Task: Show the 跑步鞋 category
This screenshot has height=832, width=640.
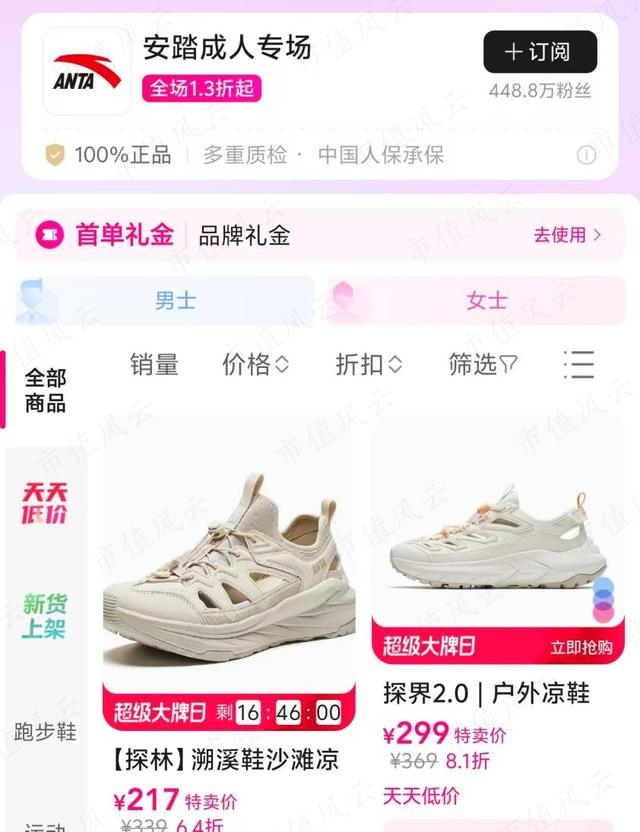Action: 45,731
